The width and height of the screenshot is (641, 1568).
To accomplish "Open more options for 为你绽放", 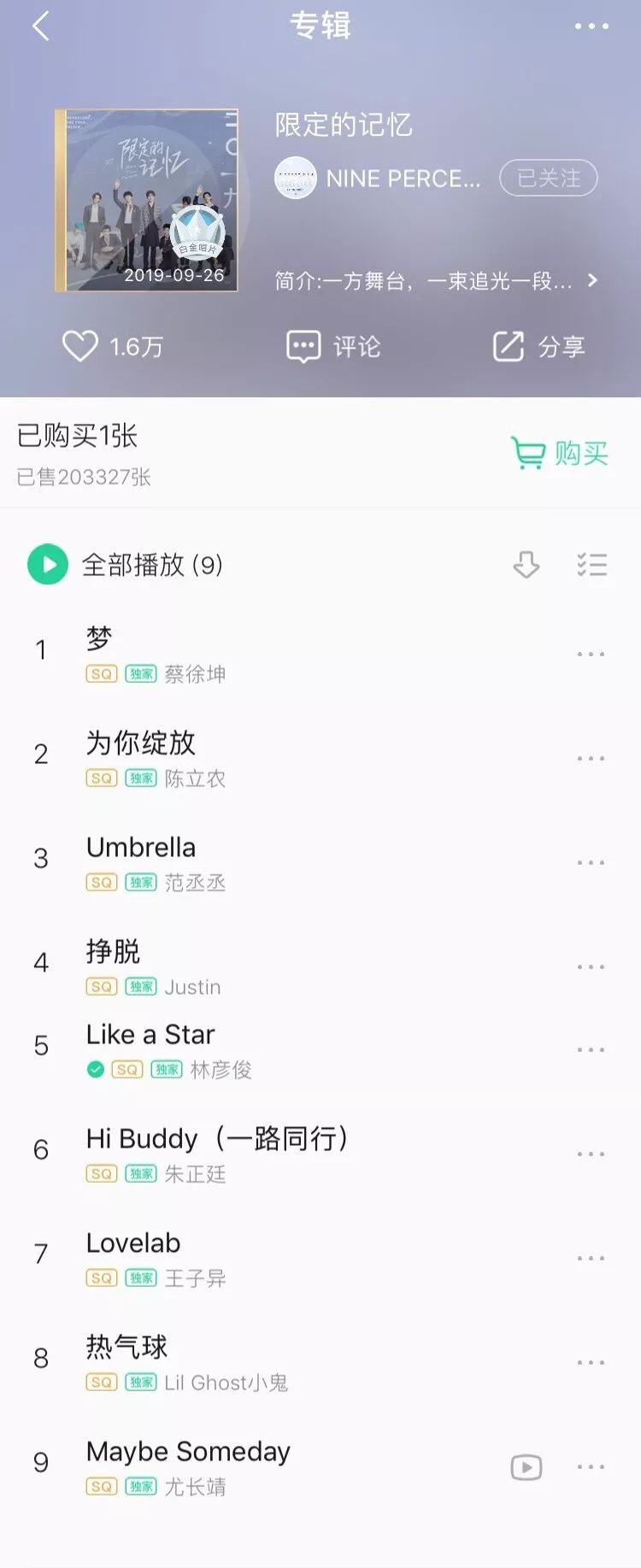I will coord(591,758).
